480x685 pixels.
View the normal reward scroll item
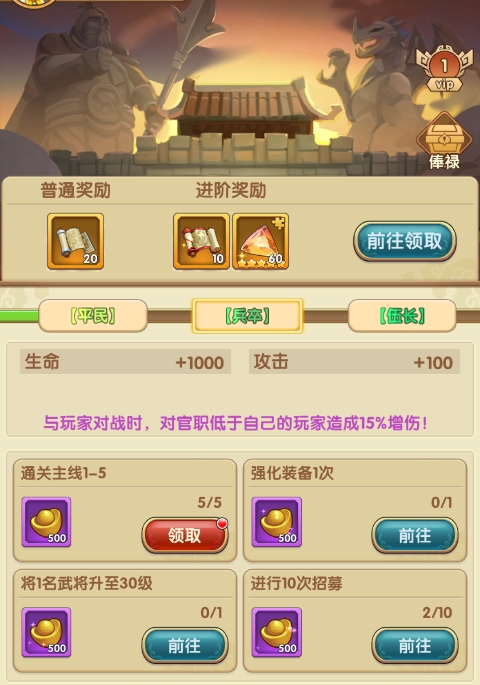76,241
